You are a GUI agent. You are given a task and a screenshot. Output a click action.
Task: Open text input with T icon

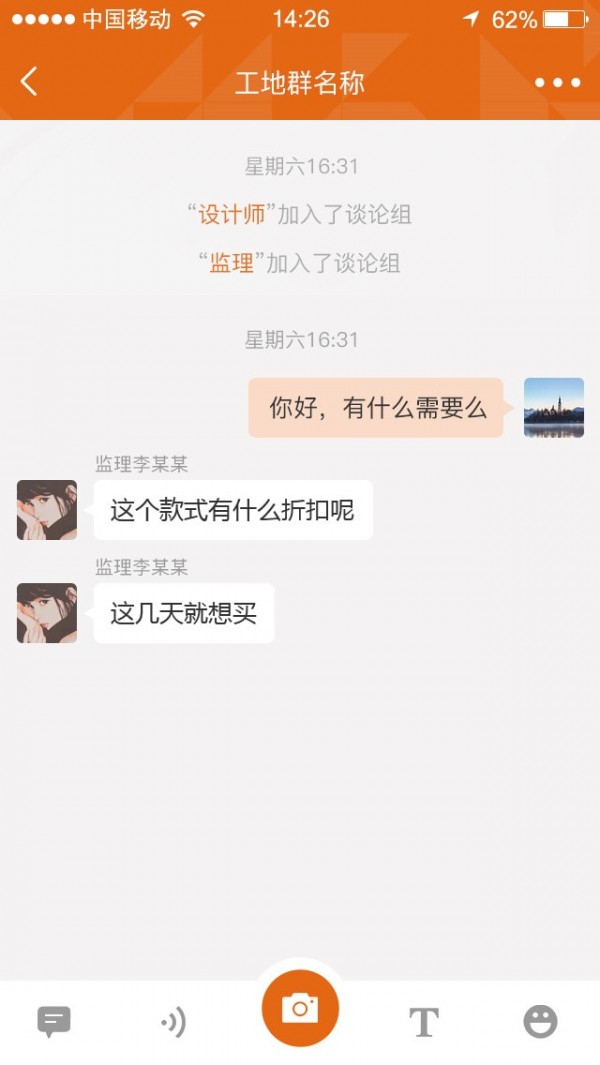point(424,1022)
